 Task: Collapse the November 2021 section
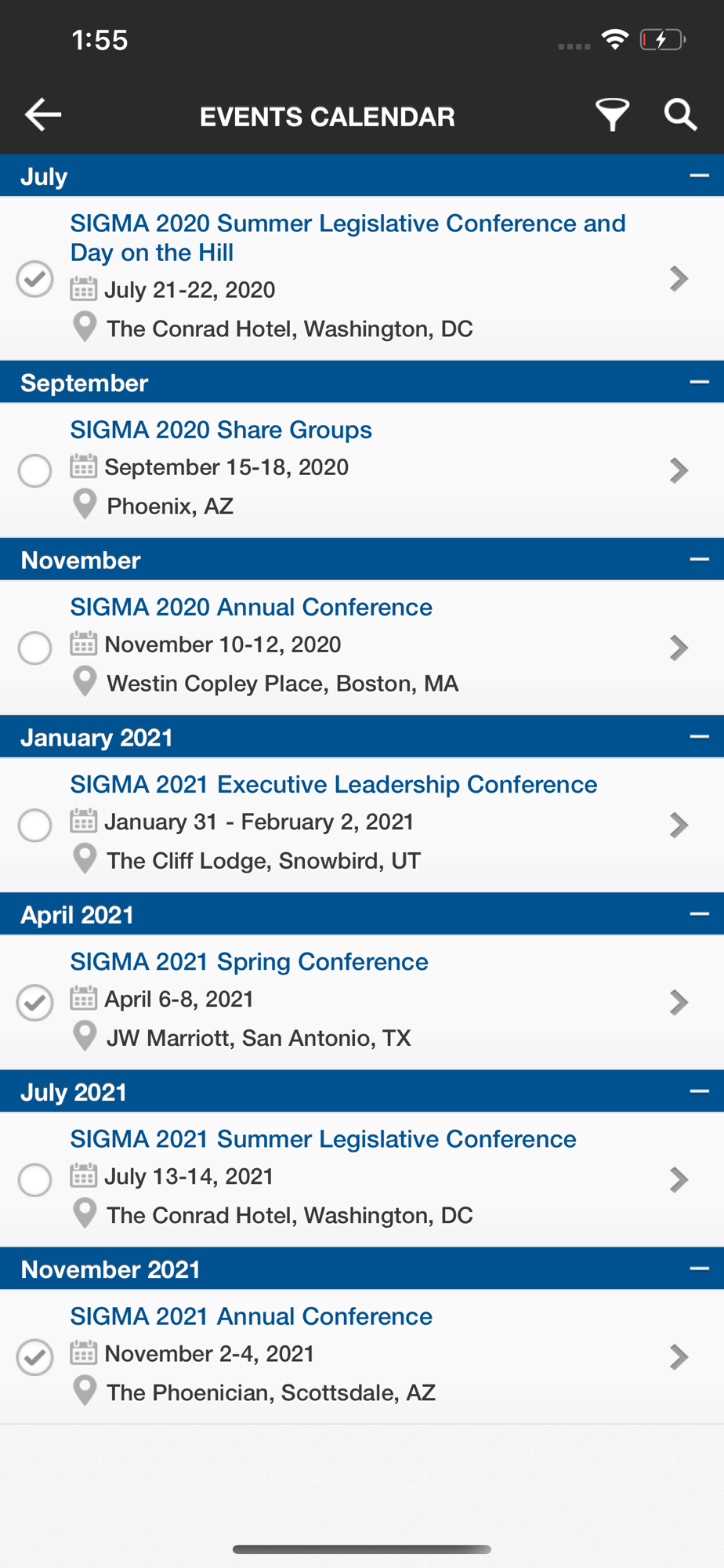699,1269
